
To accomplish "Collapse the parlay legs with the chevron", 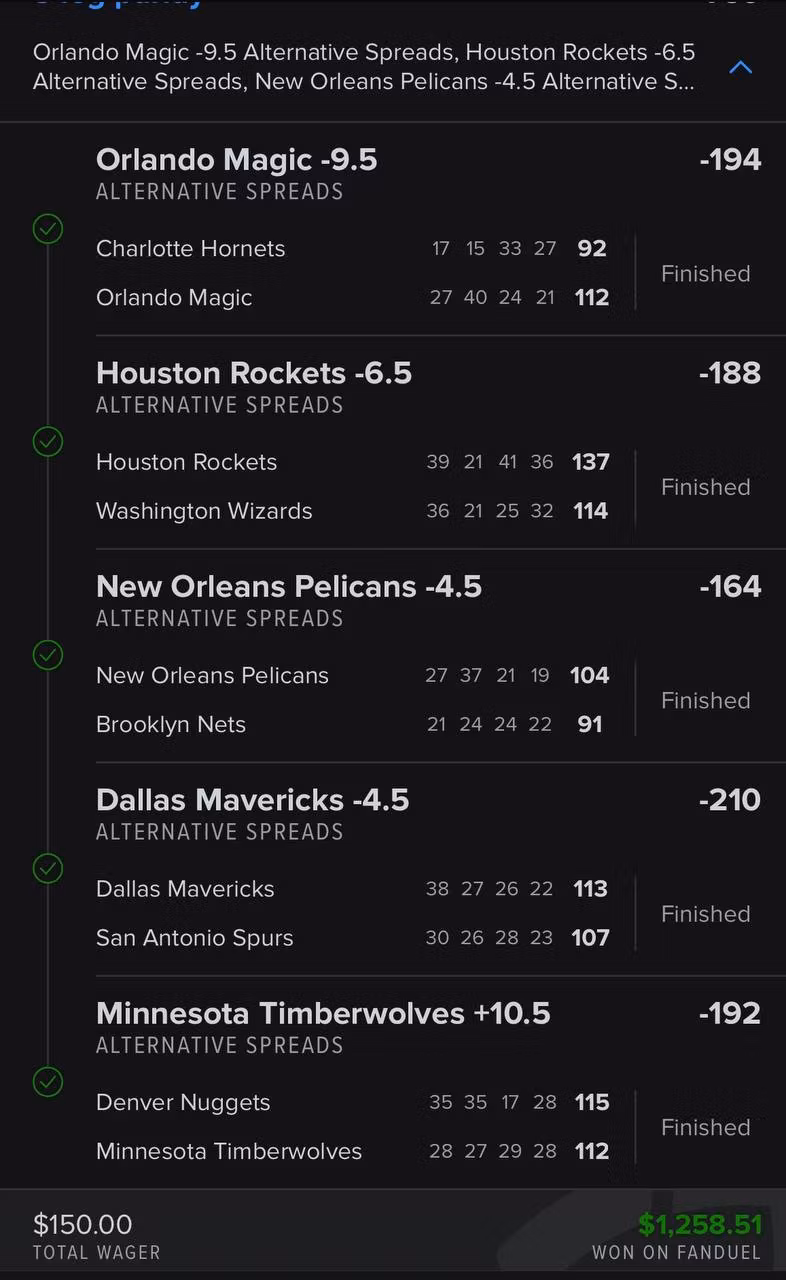I will pyautogui.click(x=740, y=68).
